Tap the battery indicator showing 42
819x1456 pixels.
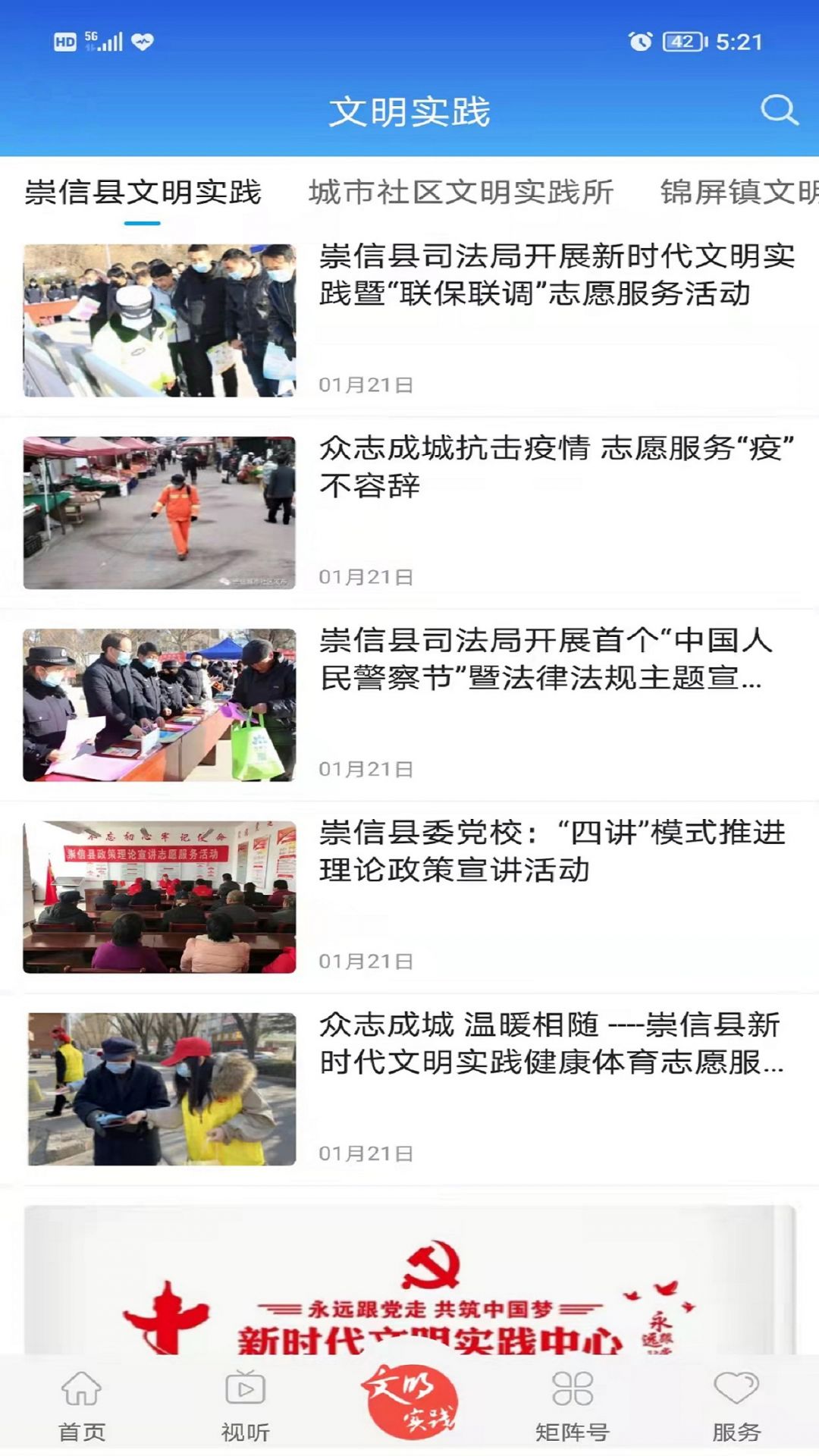click(x=680, y=43)
